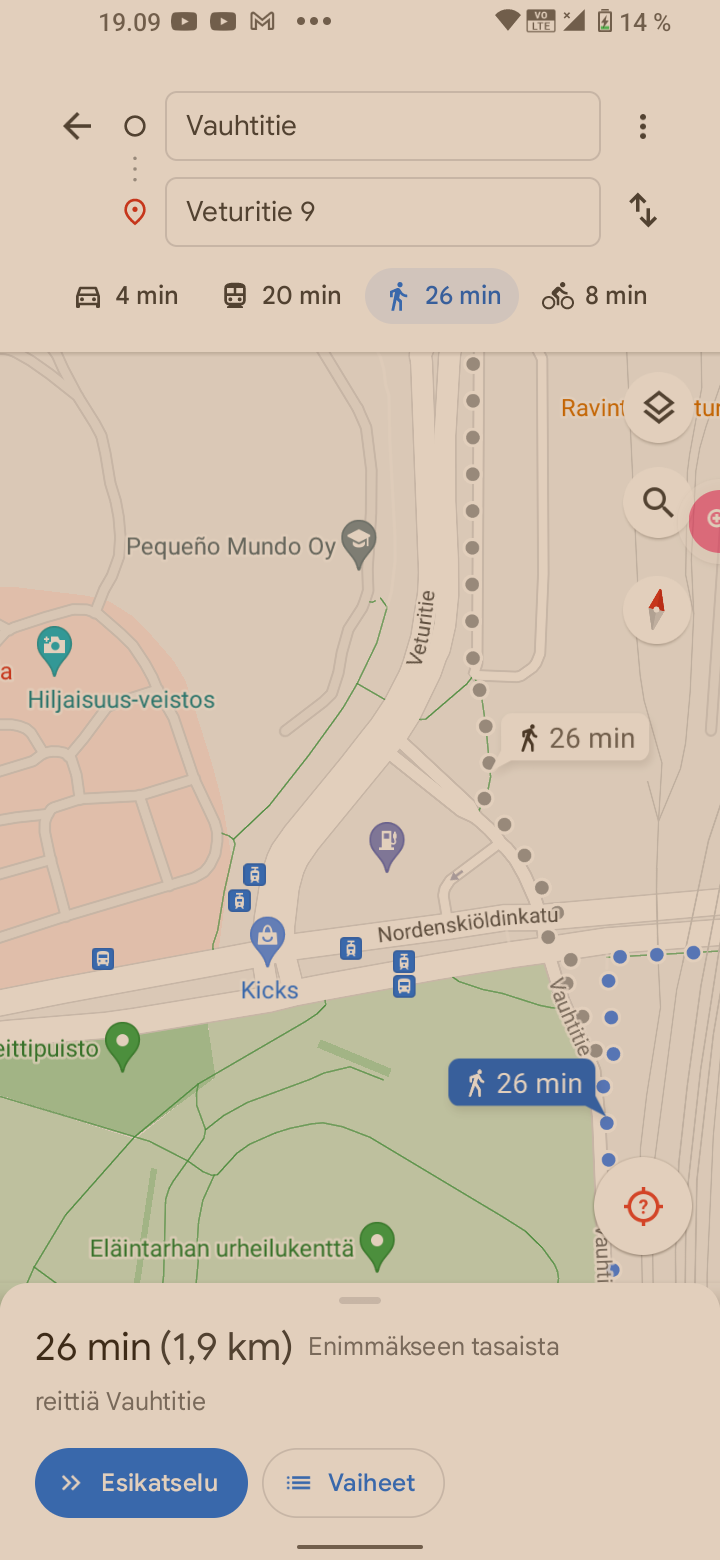Image resolution: width=720 pixels, height=1560 pixels.
Task: Edit the destination Veturitie 9
Action: click(x=382, y=212)
